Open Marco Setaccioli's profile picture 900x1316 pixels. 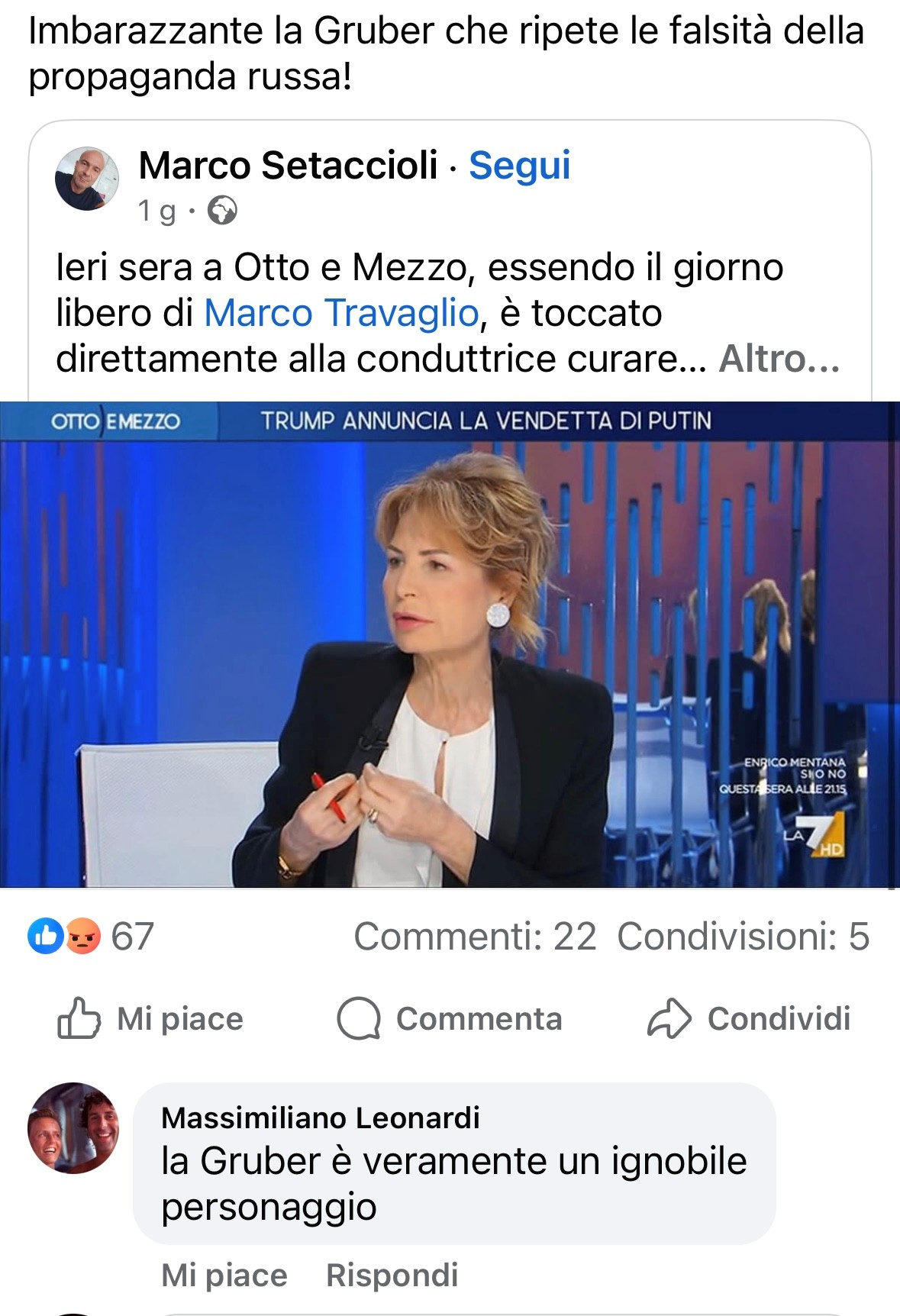click(x=87, y=179)
